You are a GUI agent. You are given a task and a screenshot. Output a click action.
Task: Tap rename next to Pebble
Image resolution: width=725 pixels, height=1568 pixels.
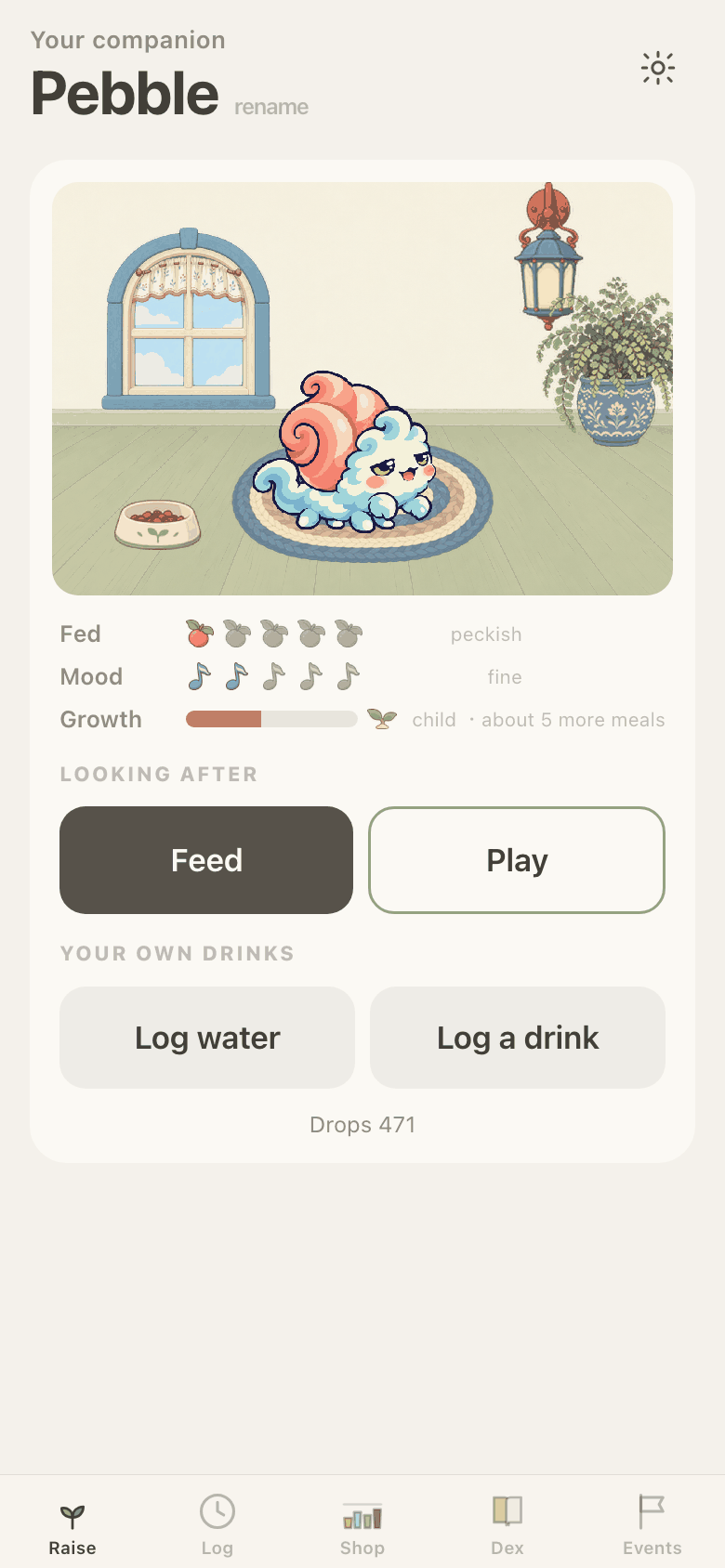[271, 107]
